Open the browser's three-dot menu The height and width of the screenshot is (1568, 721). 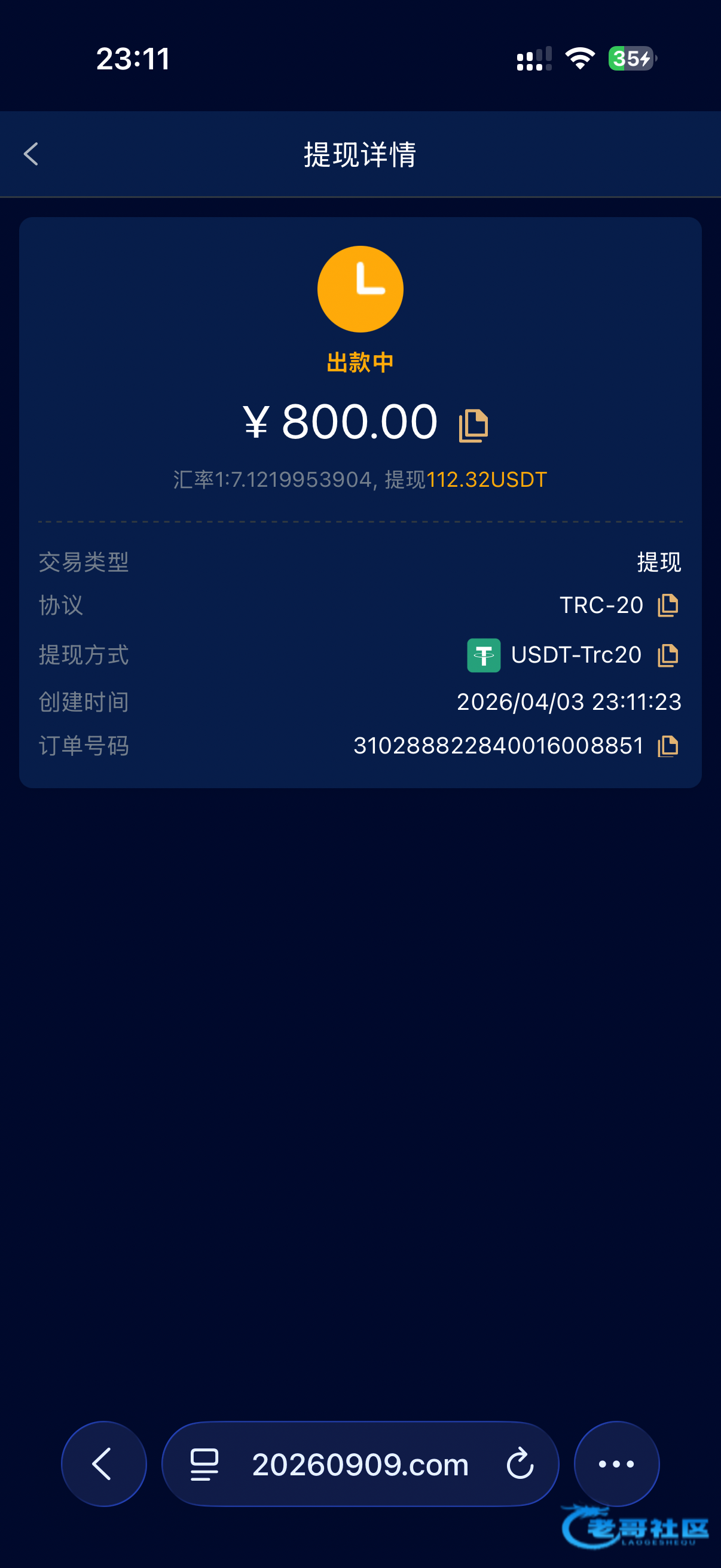pos(616,1464)
